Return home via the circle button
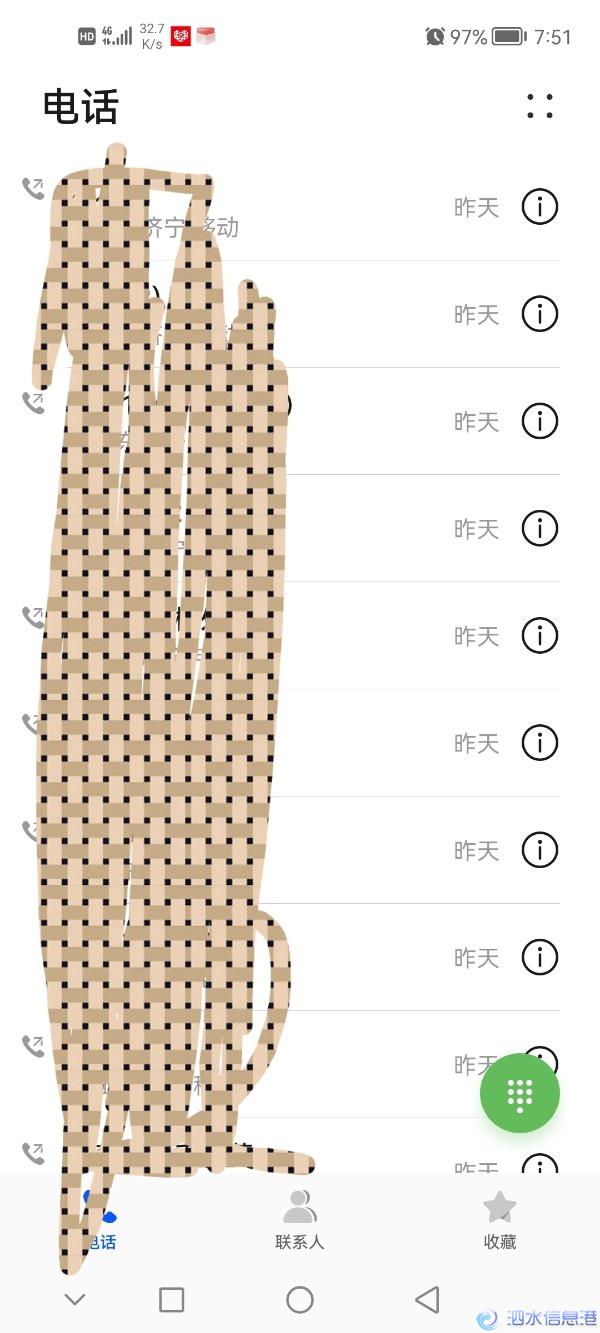Viewport: 600px width, 1333px height. [x=300, y=1299]
